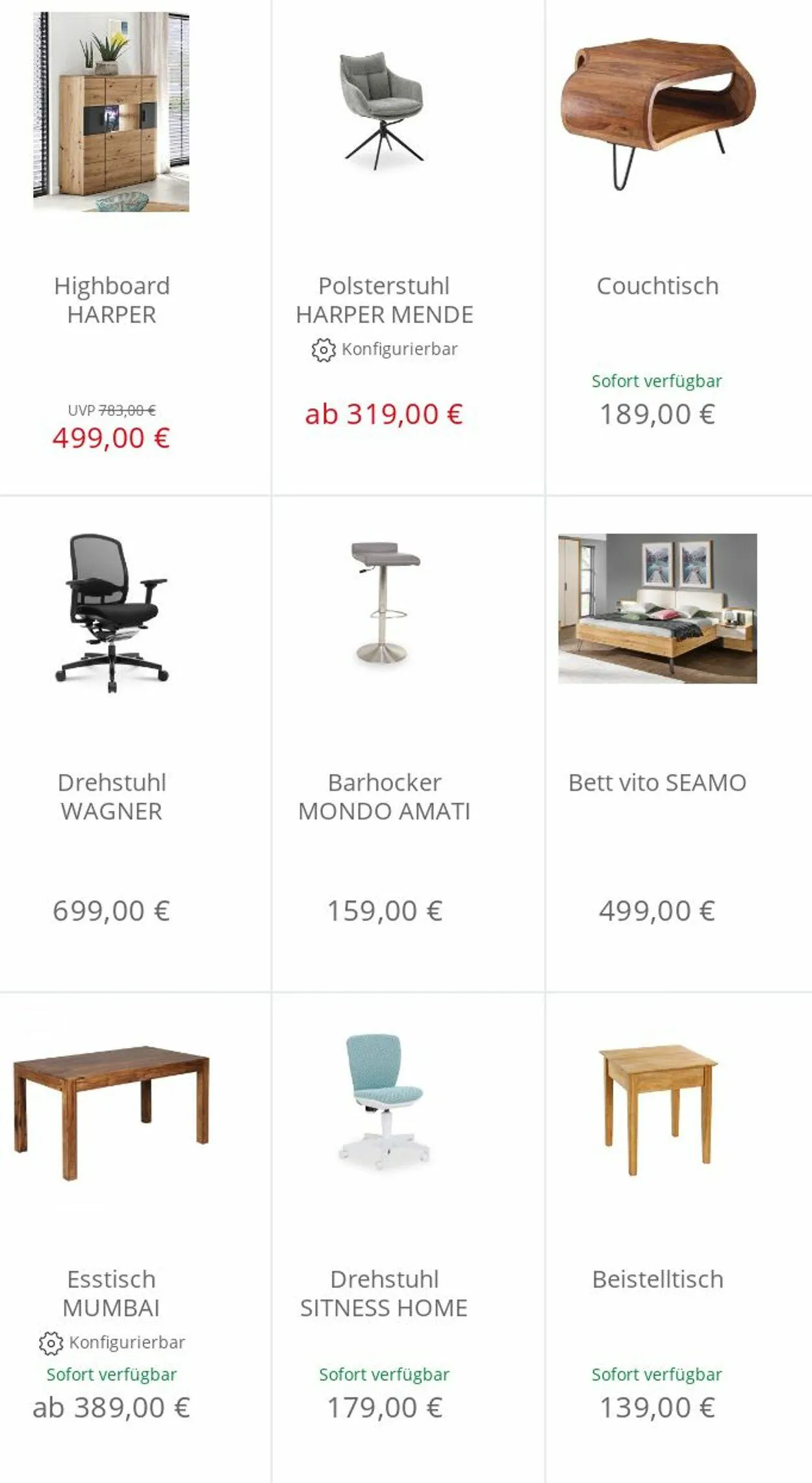
Task: View the Esstisch MUMBAI product card
Action: 111,1293
